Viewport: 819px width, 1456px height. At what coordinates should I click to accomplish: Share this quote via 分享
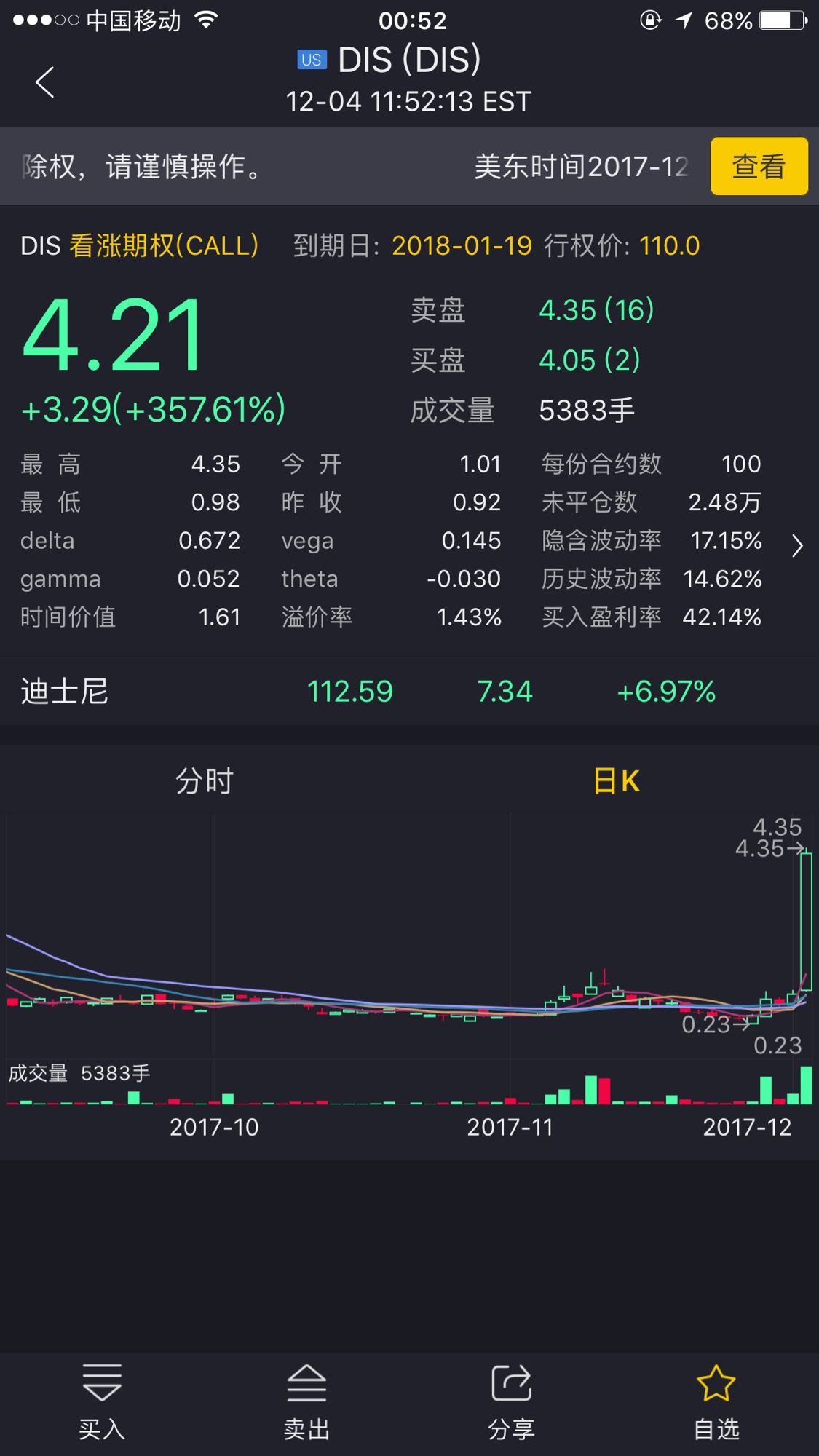click(511, 1402)
